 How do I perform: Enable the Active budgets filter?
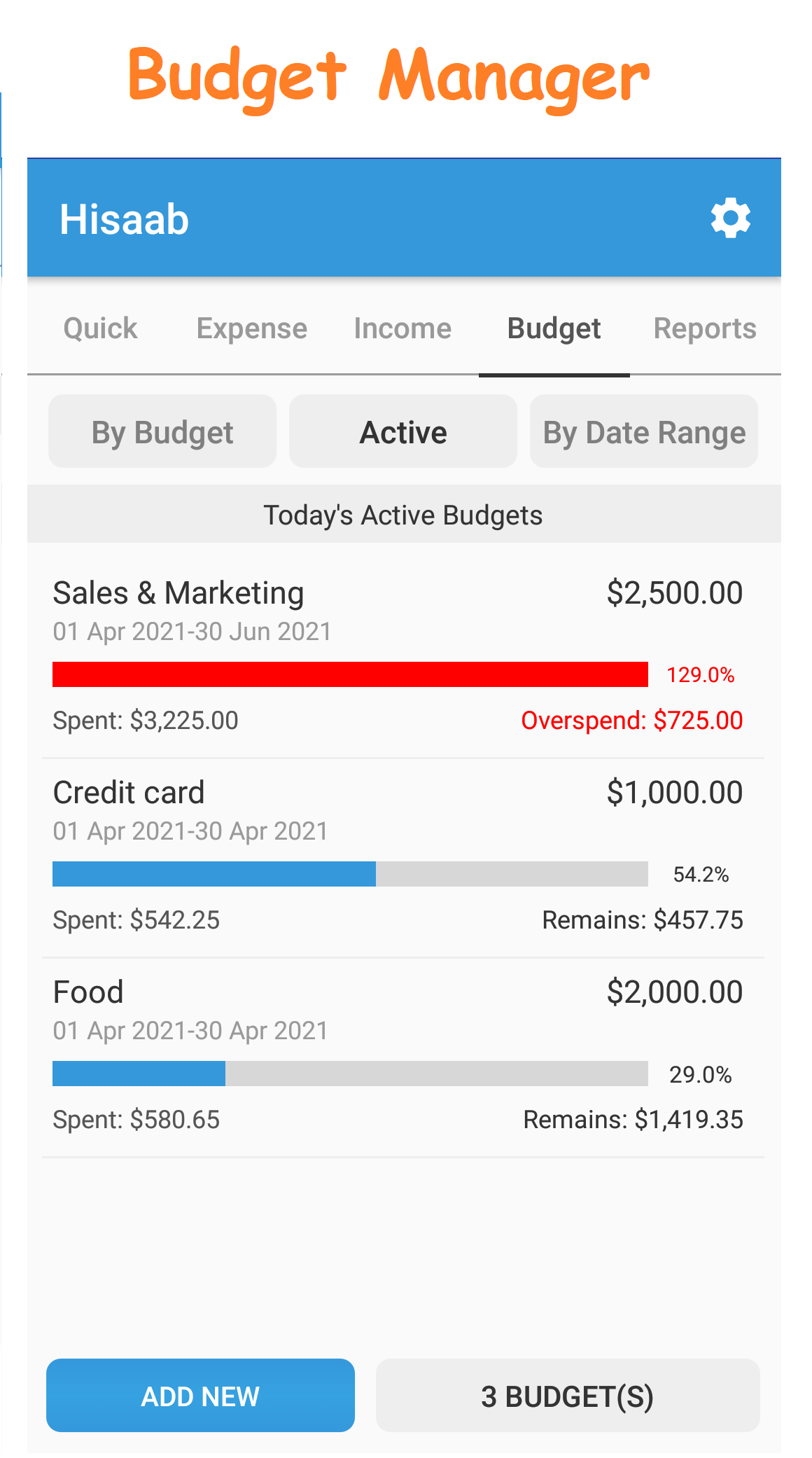point(402,431)
